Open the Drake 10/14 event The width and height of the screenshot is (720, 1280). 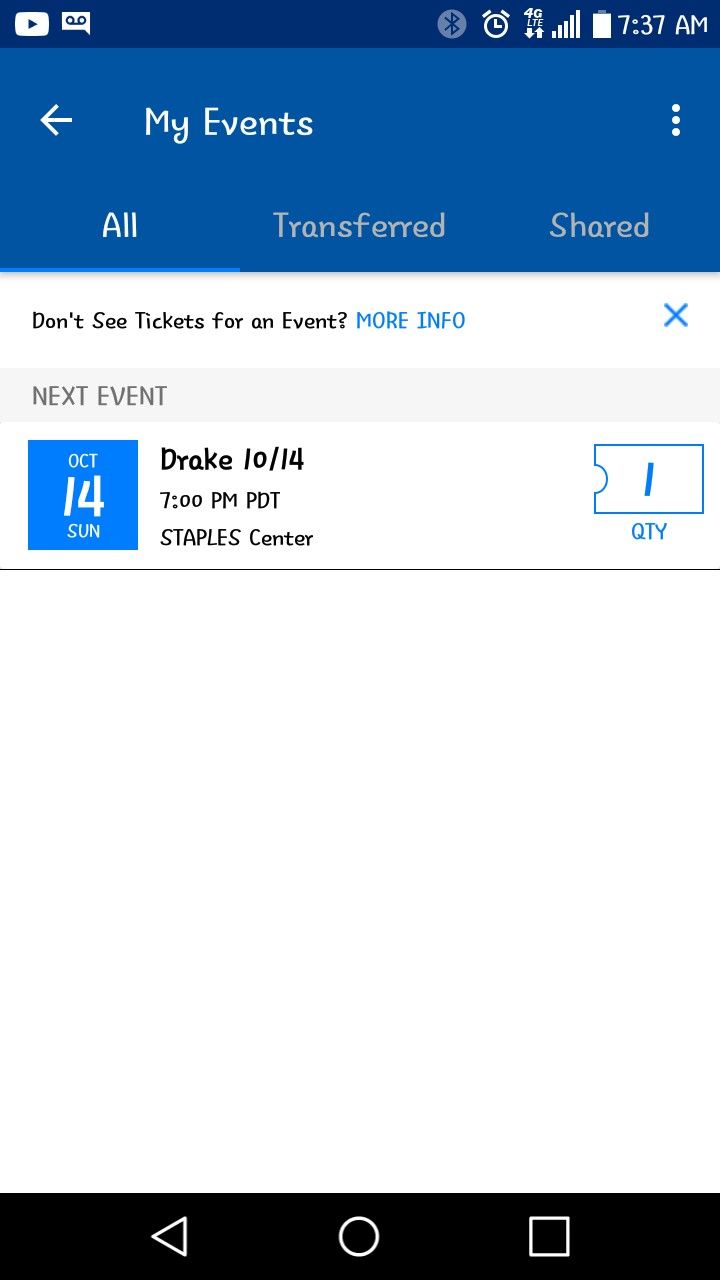(360, 496)
